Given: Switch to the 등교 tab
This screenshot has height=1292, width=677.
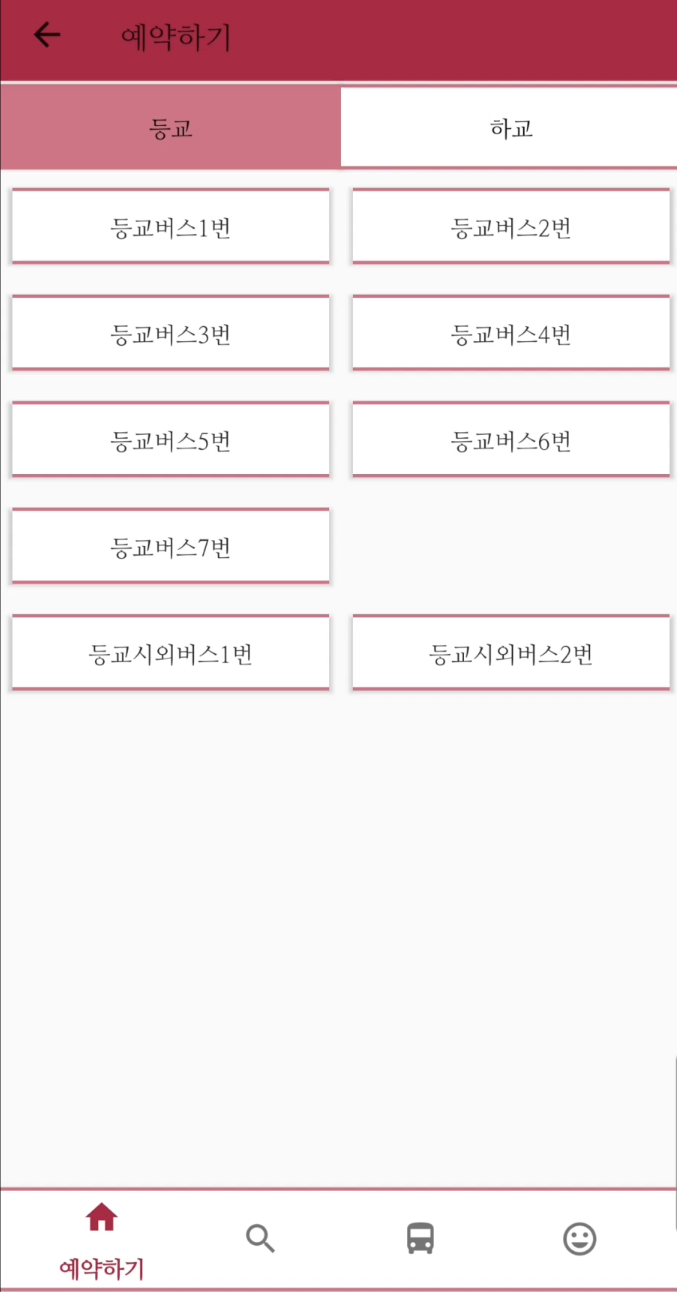Looking at the screenshot, I should tap(170, 128).
